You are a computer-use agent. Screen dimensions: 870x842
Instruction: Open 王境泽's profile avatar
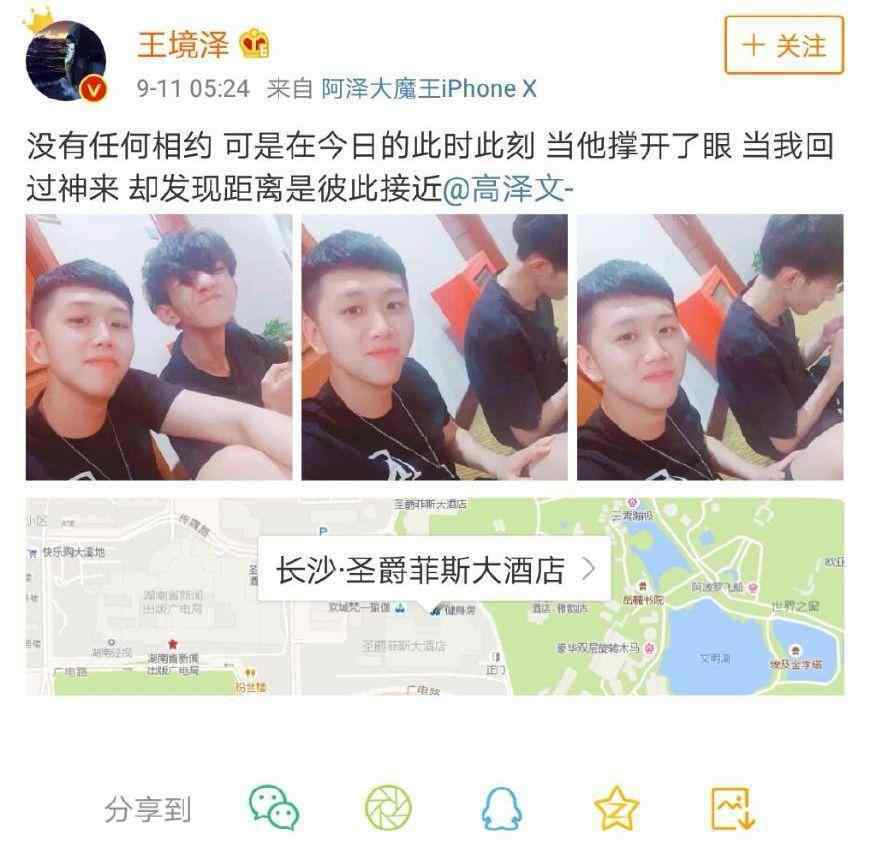point(65,60)
